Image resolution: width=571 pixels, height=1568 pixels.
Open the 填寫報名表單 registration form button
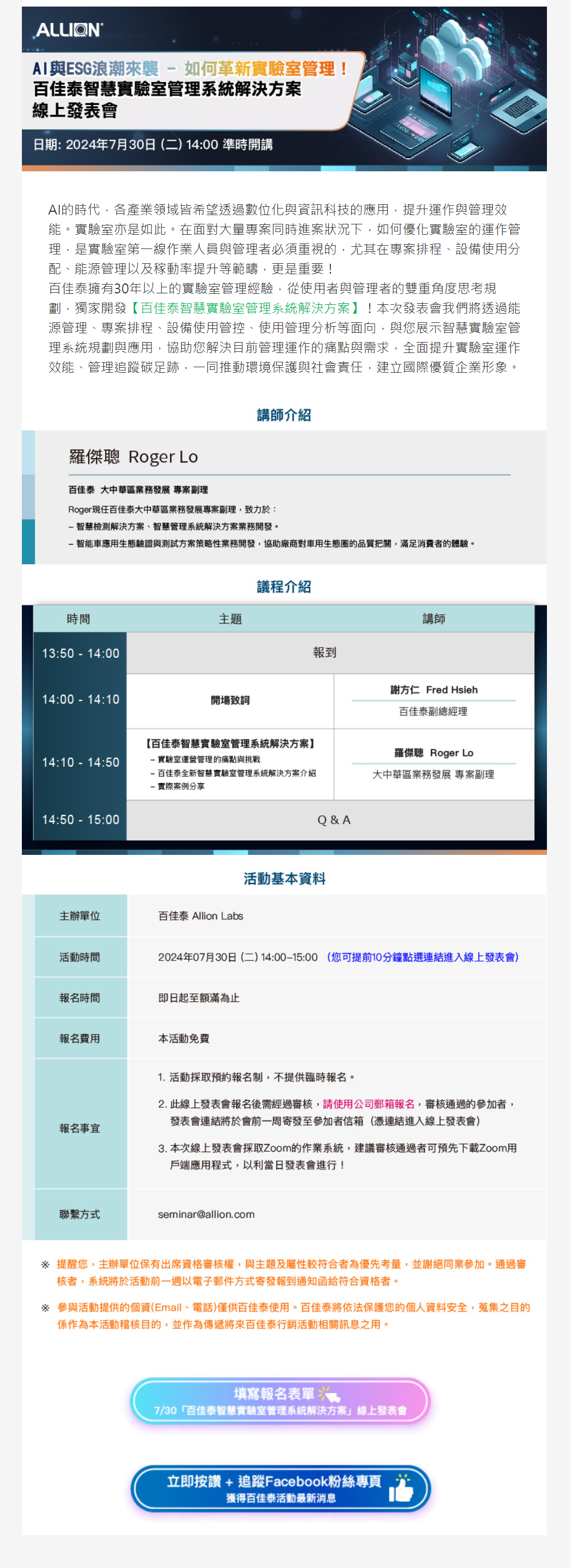click(x=281, y=1401)
